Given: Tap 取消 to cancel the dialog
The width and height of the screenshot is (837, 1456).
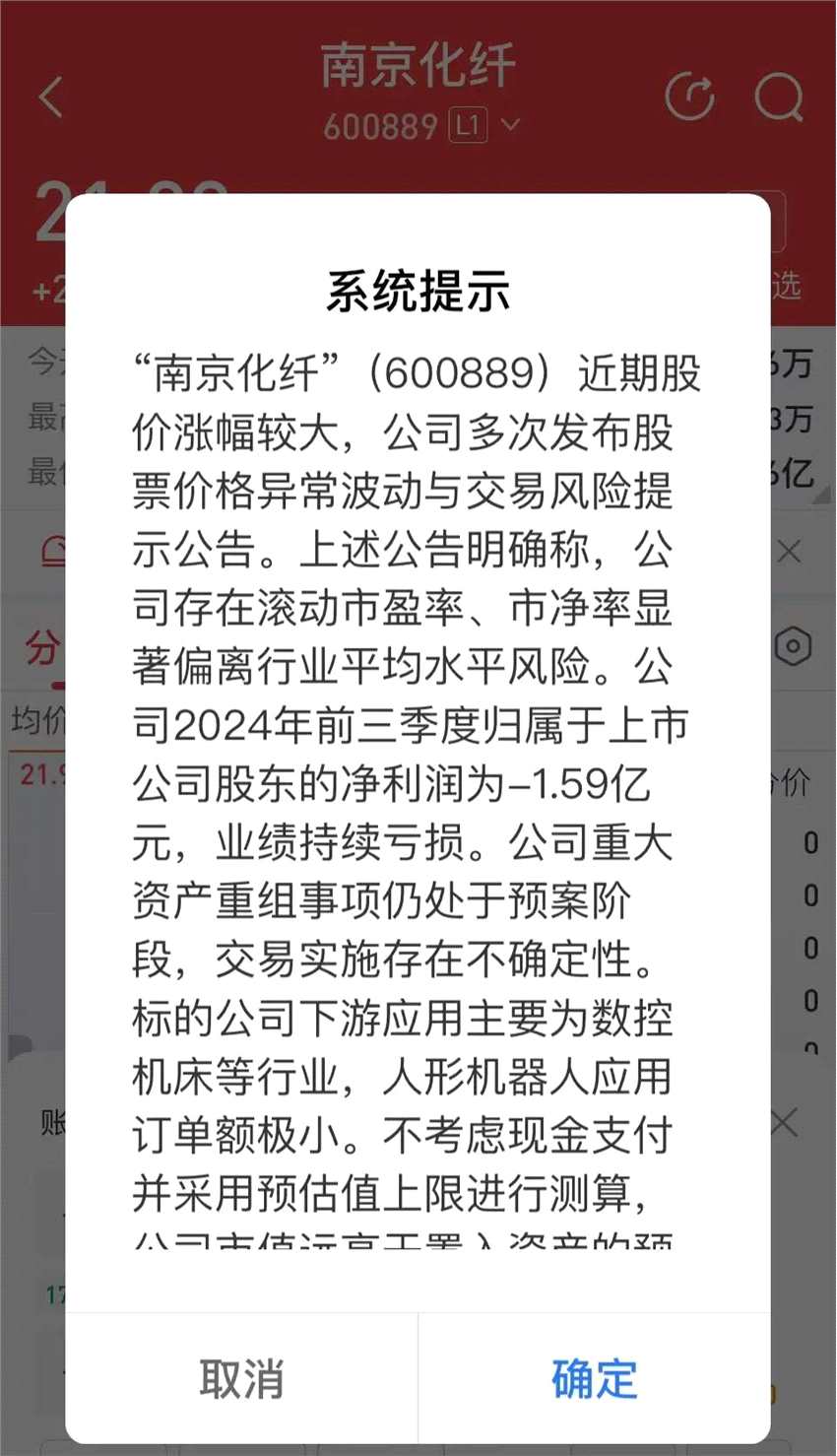Looking at the screenshot, I should click(x=241, y=1378).
